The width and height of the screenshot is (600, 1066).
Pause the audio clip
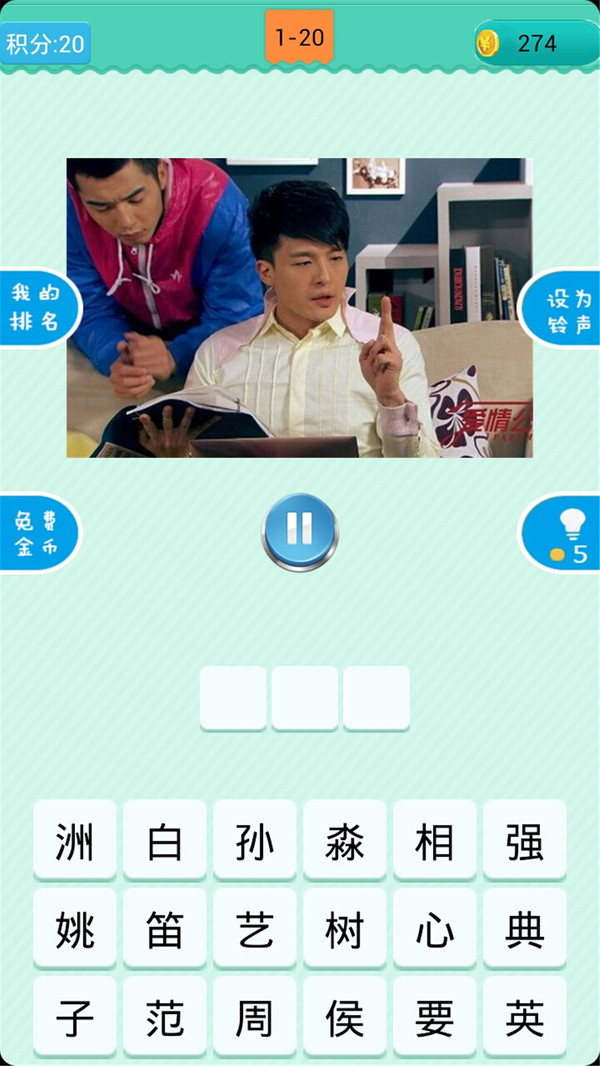click(x=300, y=529)
